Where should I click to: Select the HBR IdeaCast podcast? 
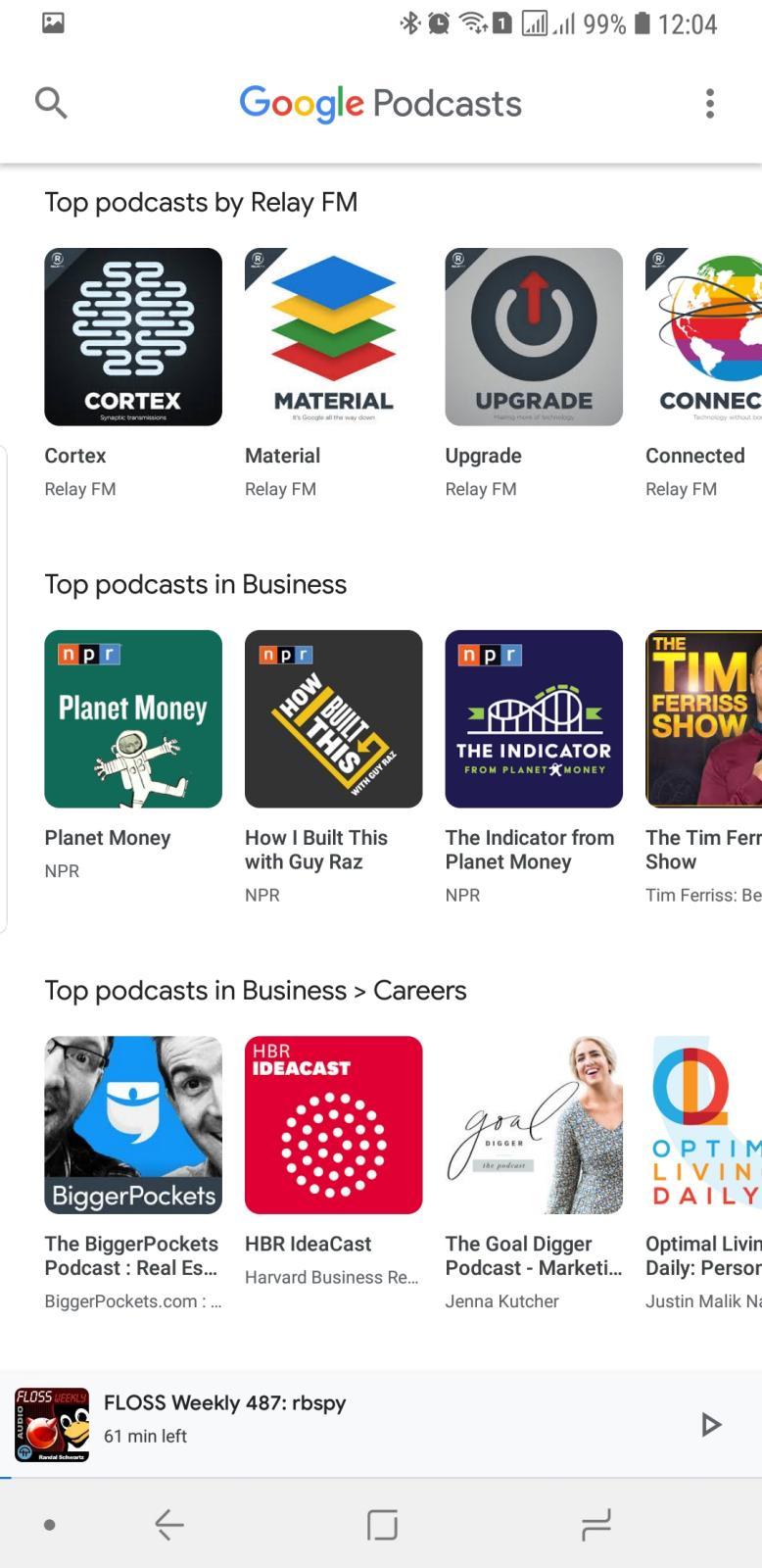tap(333, 1125)
